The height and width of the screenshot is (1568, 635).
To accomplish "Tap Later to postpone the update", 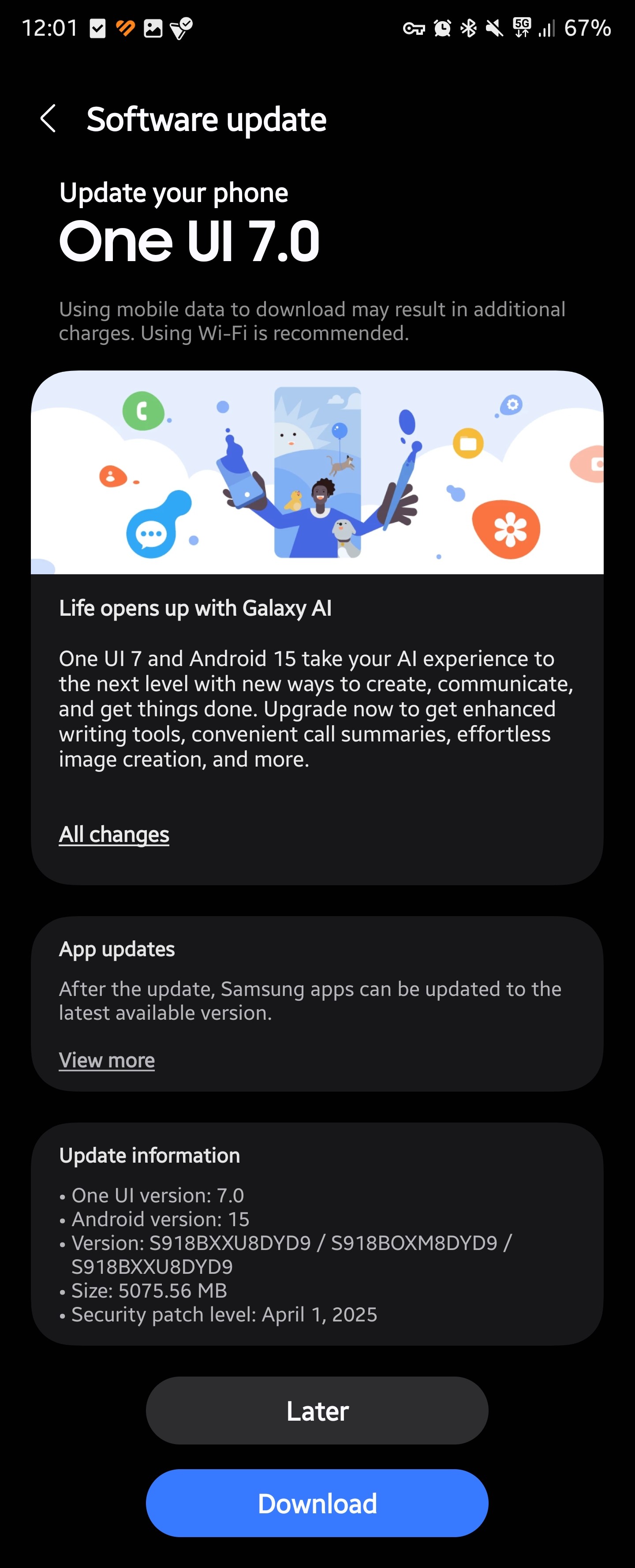I will click(317, 1411).
